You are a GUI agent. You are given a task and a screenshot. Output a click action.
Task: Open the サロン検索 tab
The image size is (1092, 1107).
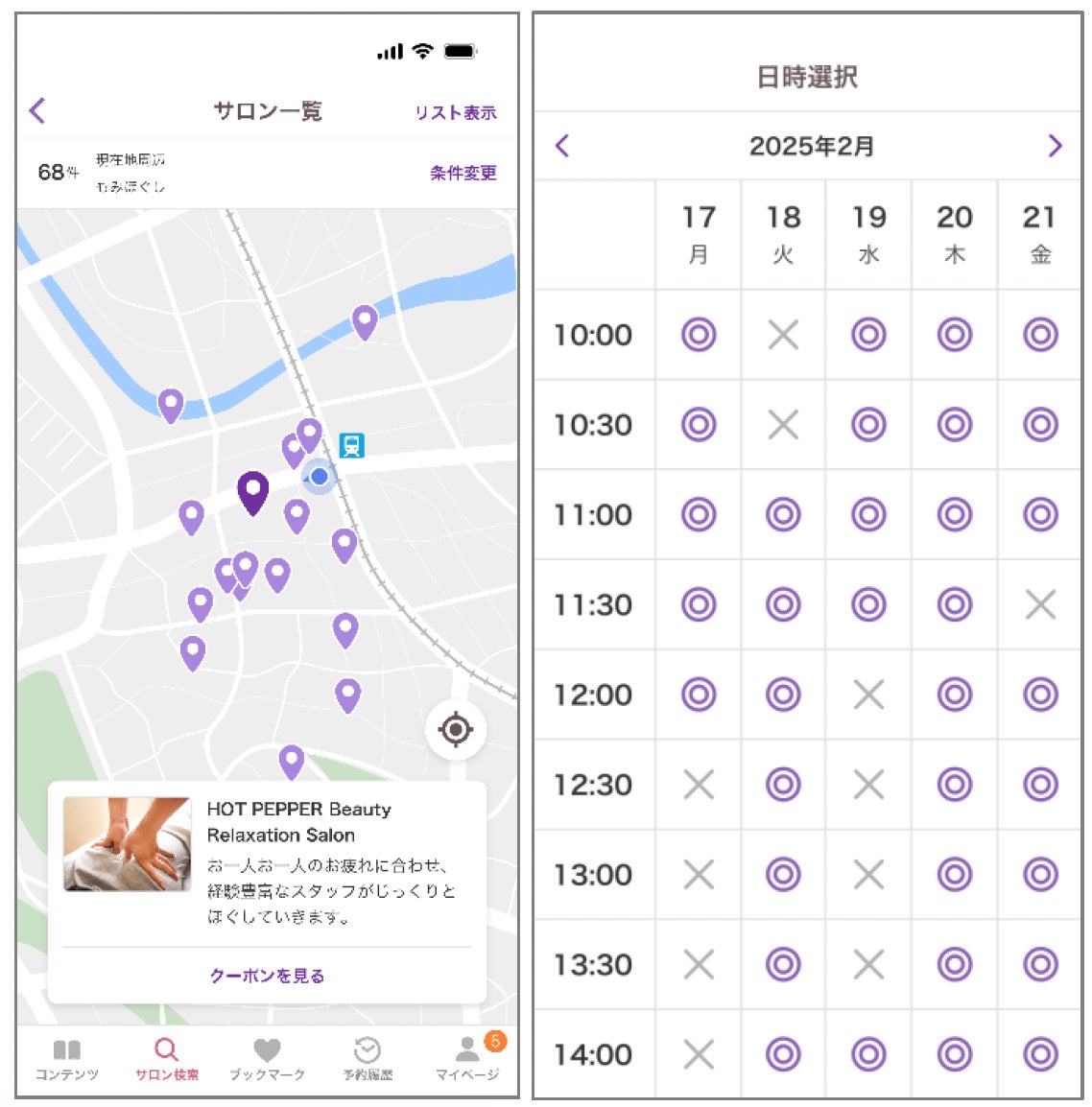167,1059
